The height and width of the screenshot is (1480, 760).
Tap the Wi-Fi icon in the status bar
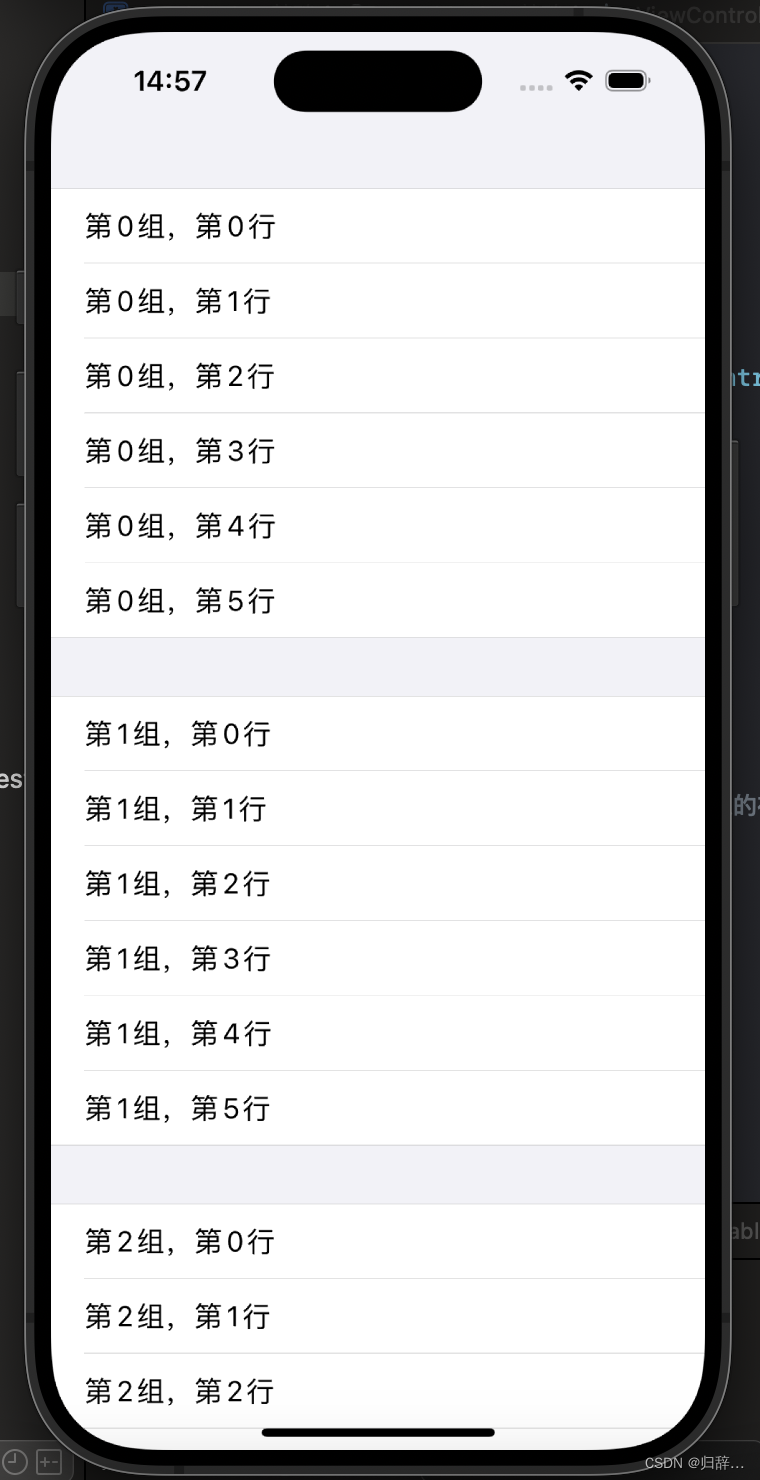(x=578, y=82)
